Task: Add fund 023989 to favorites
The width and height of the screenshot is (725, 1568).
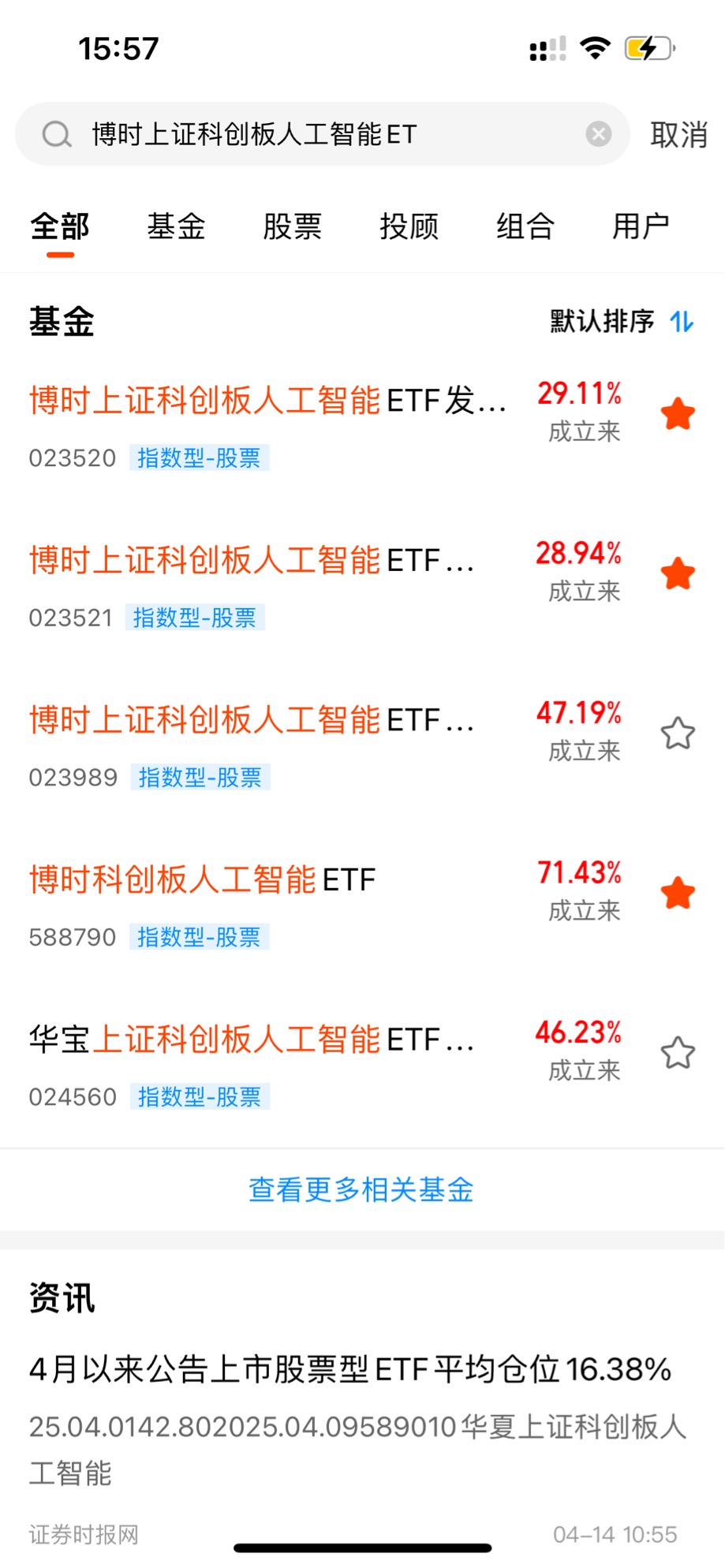Action: click(678, 734)
